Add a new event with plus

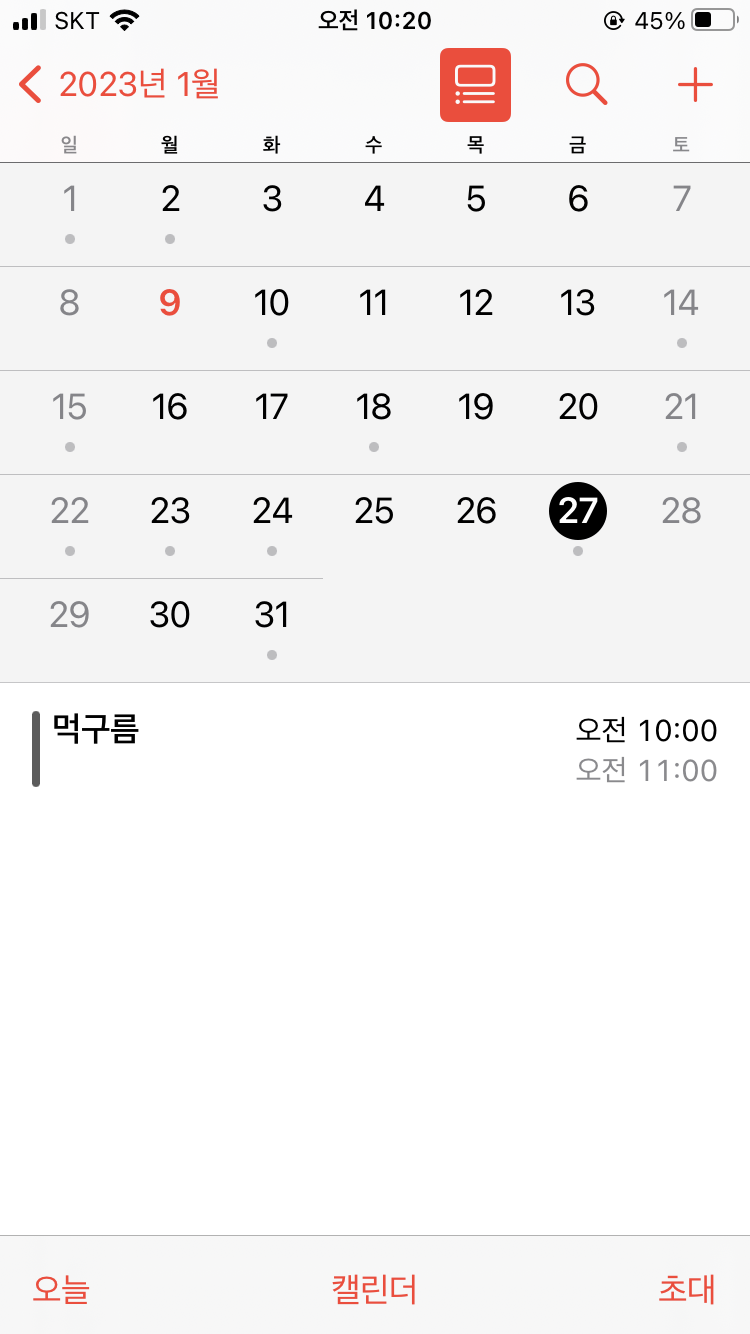[x=695, y=85]
